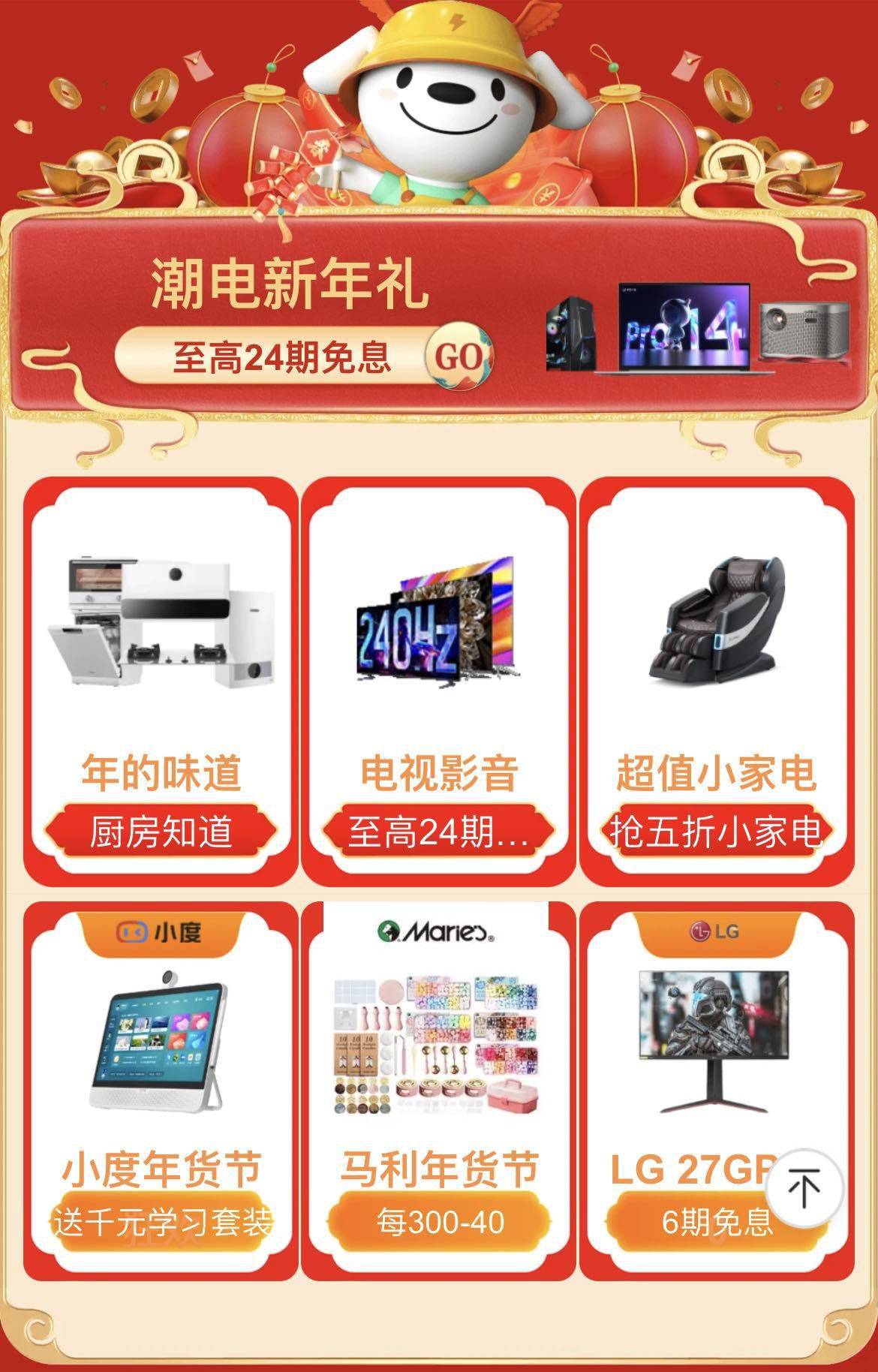This screenshot has height=1372, width=878.
Task: Open the 马利年货节 Marie's card
Action: pos(438,1088)
